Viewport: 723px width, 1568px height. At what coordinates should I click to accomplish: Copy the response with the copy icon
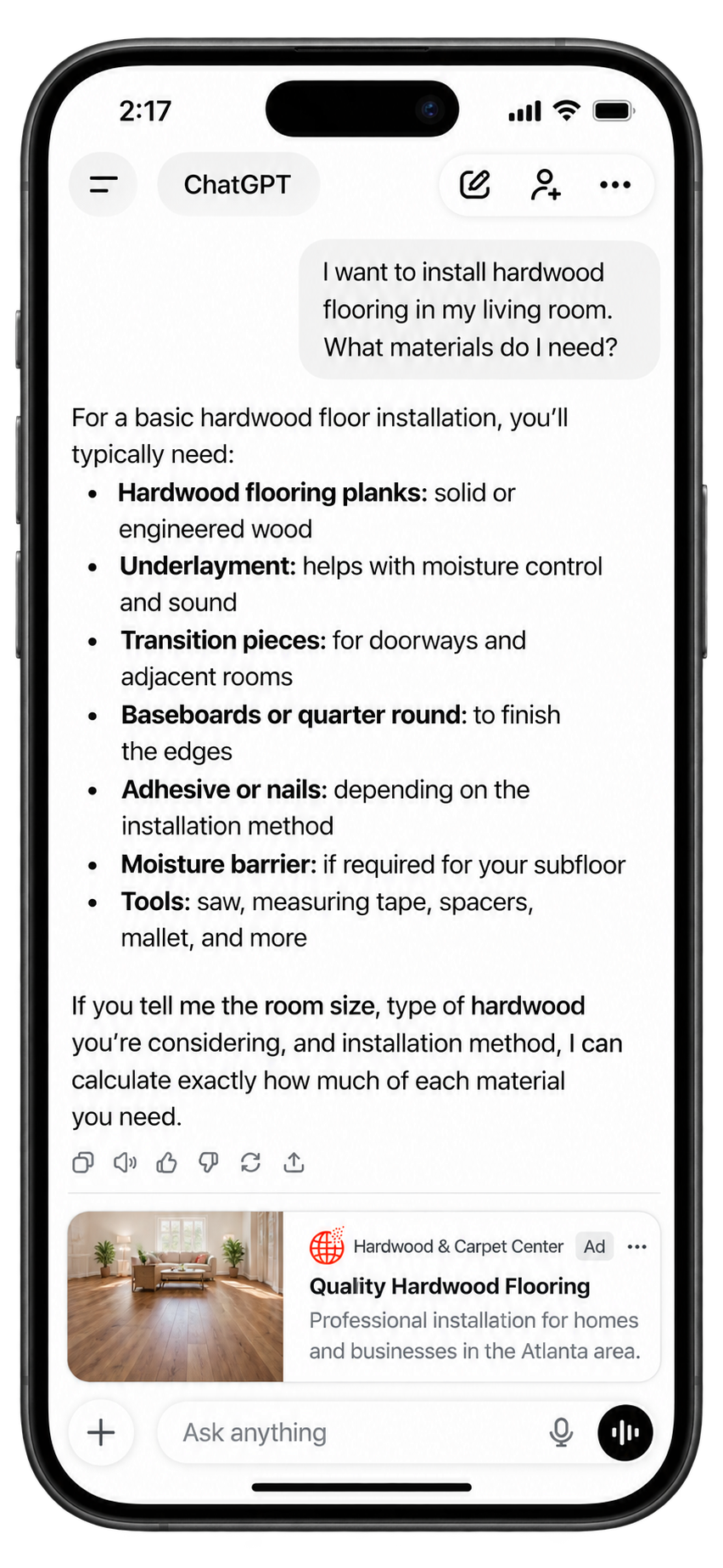[83, 1162]
